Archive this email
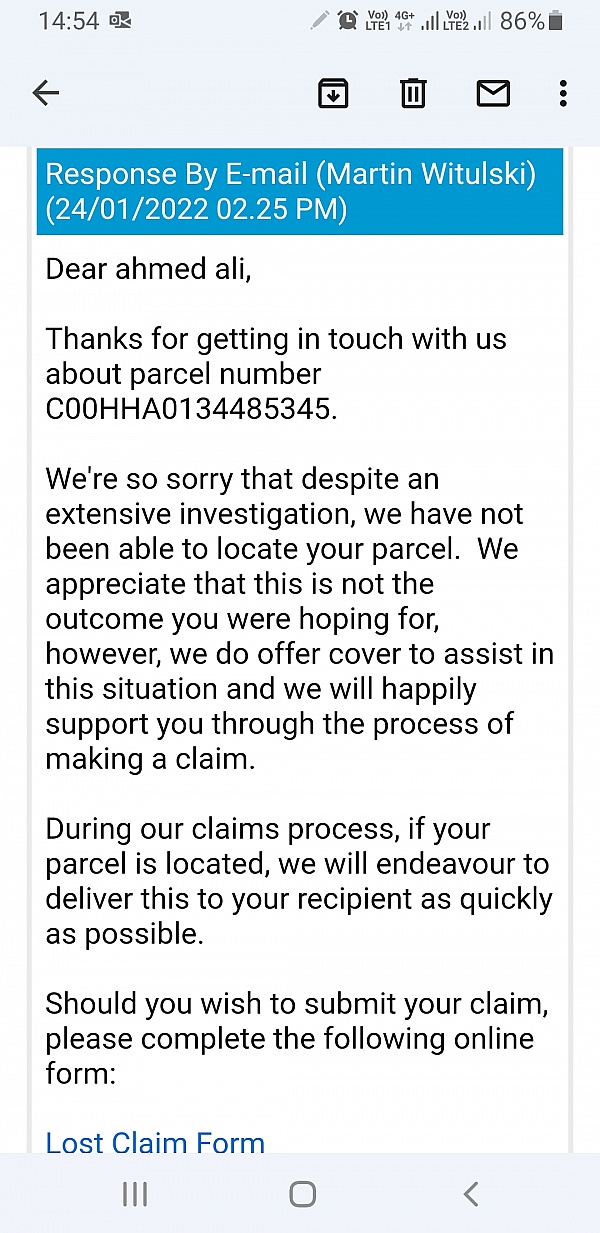Screen dimensions: 600x1233 [332, 94]
